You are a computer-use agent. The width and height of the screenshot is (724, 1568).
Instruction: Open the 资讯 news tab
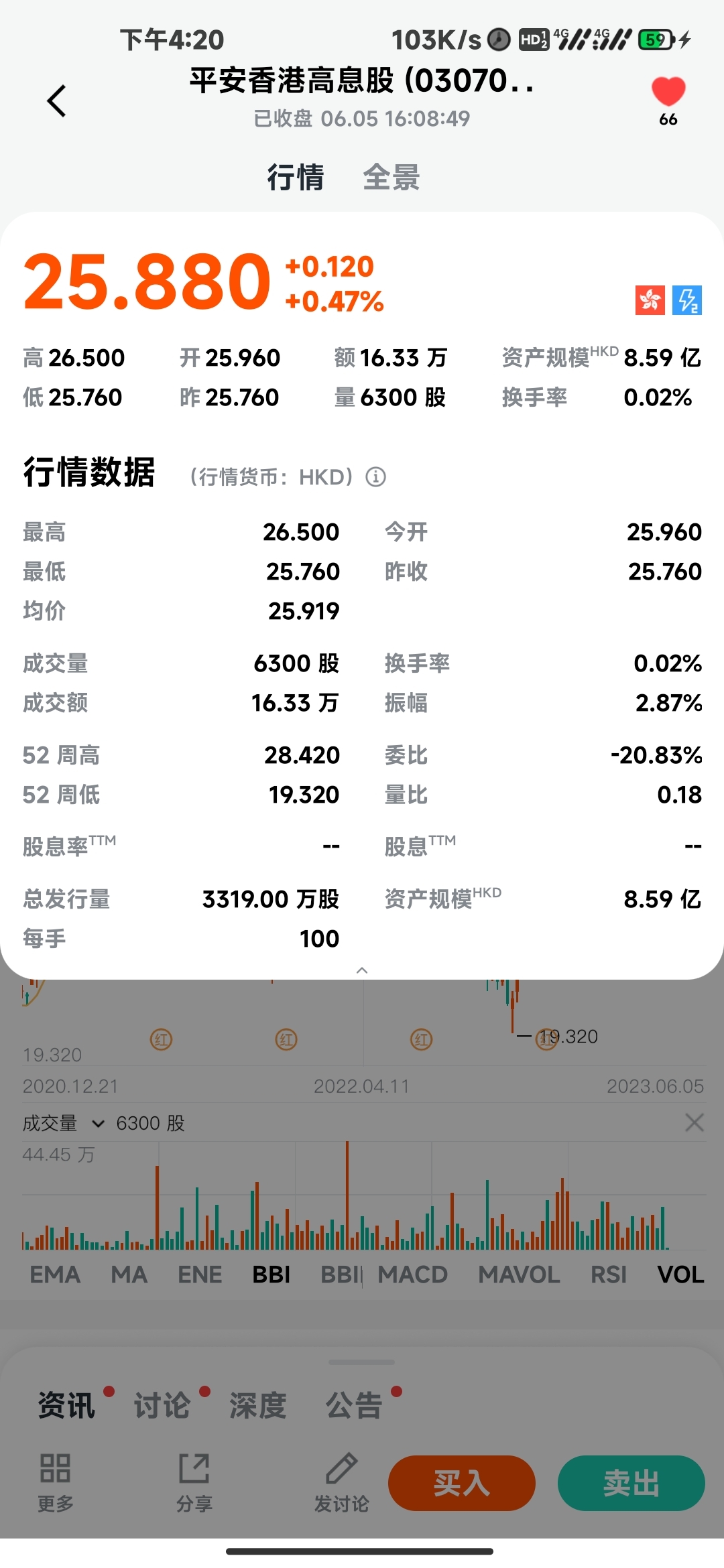[x=66, y=1404]
